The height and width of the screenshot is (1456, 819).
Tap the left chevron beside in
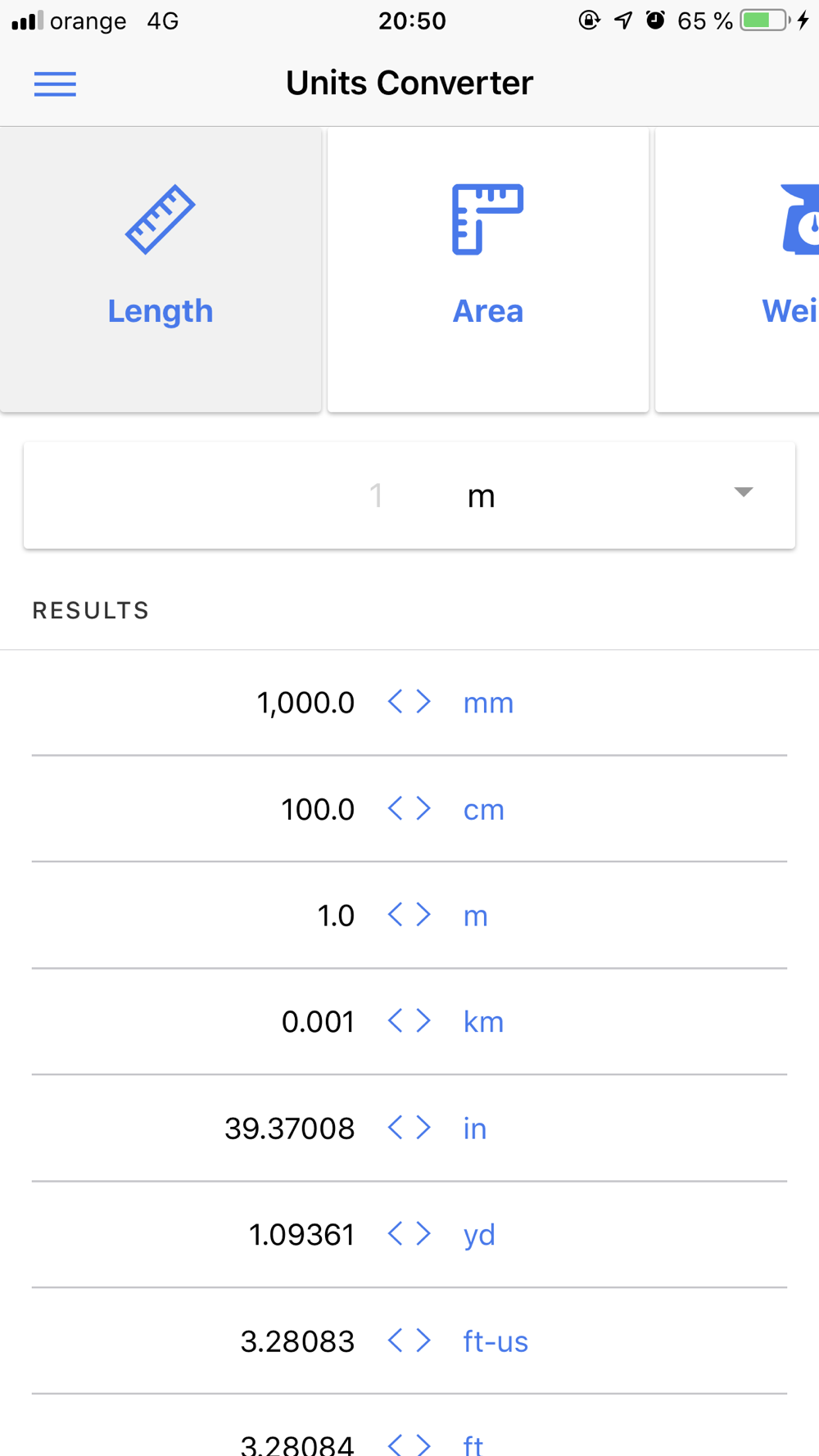click(x=395, y=1128)
